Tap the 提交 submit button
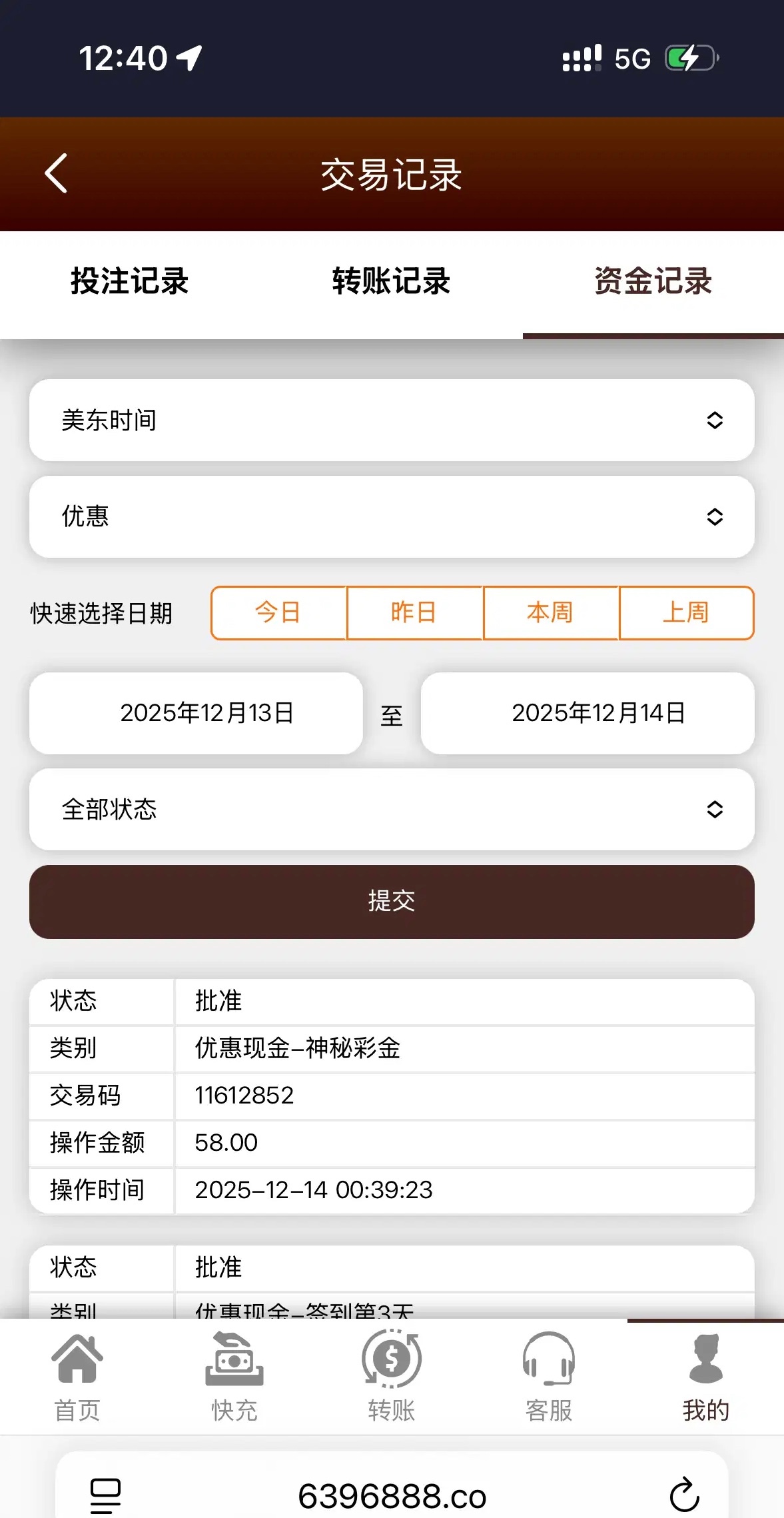Screen dimensions: 784x1518 coord(392,902)
